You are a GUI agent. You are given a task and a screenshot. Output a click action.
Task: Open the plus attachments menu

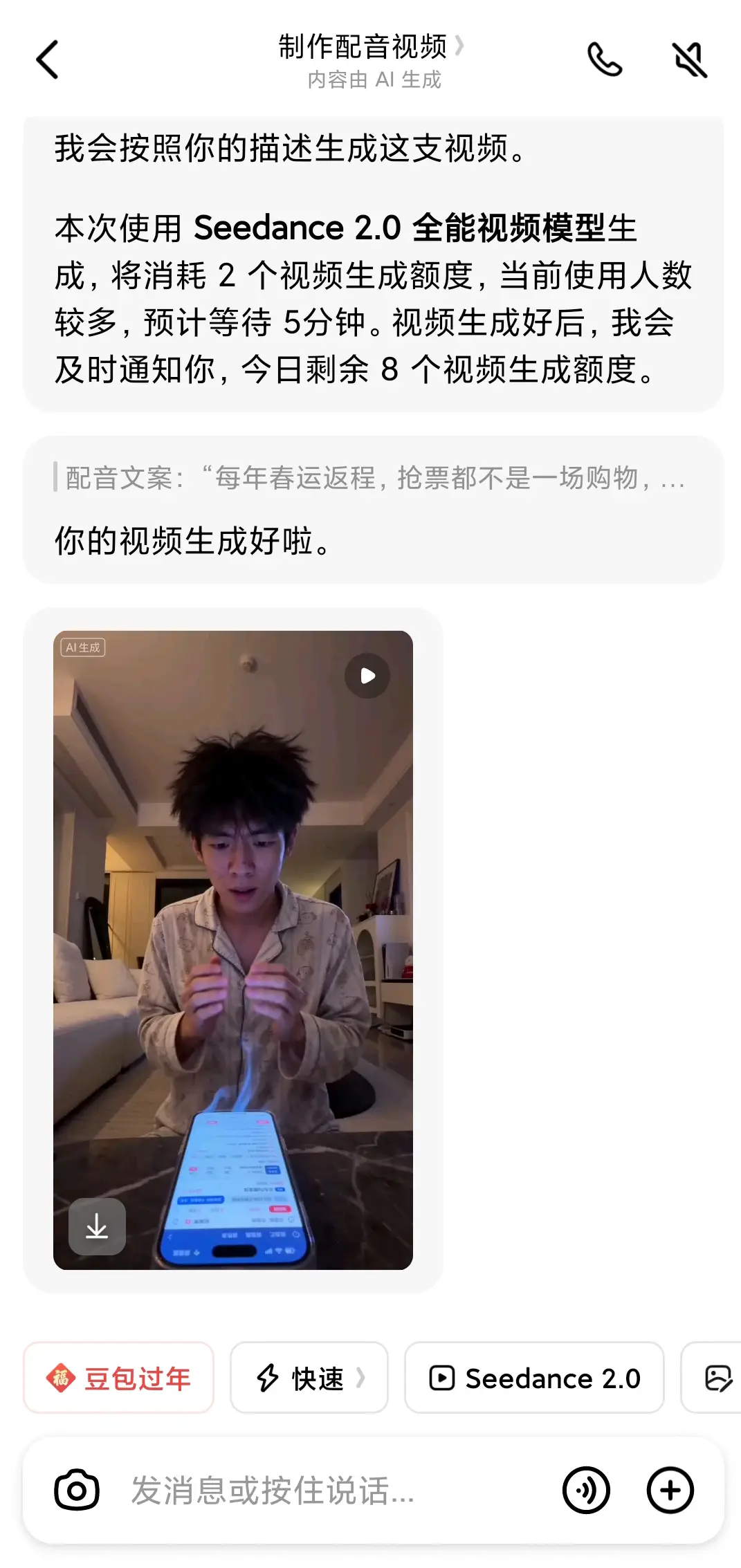(x=670, y=1491)
